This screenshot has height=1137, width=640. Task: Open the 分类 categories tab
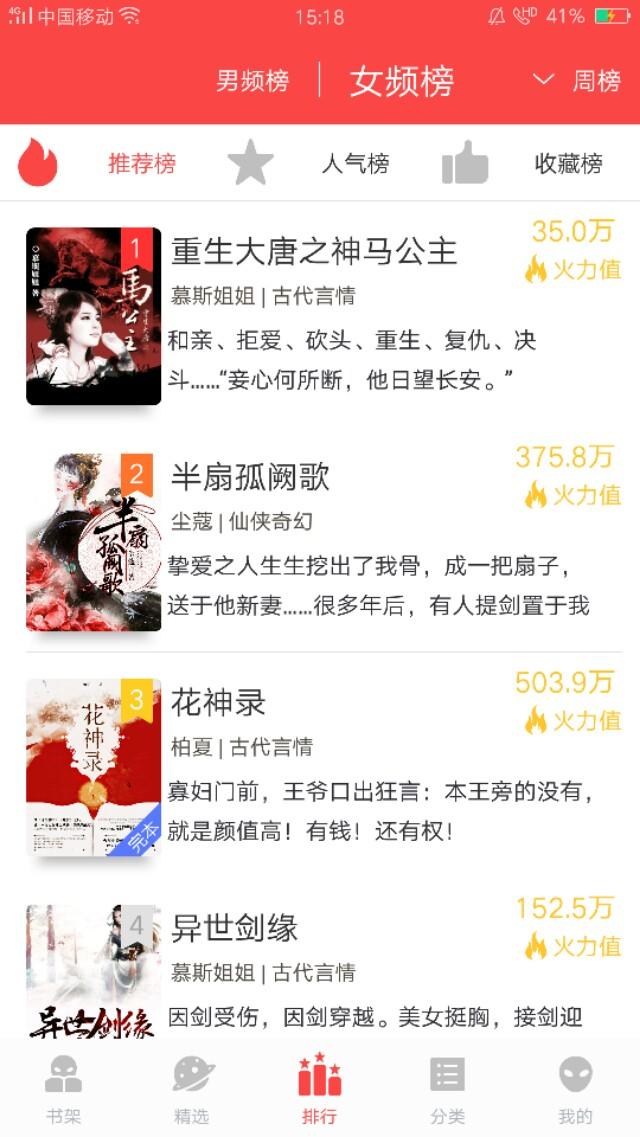[447, 1089]
